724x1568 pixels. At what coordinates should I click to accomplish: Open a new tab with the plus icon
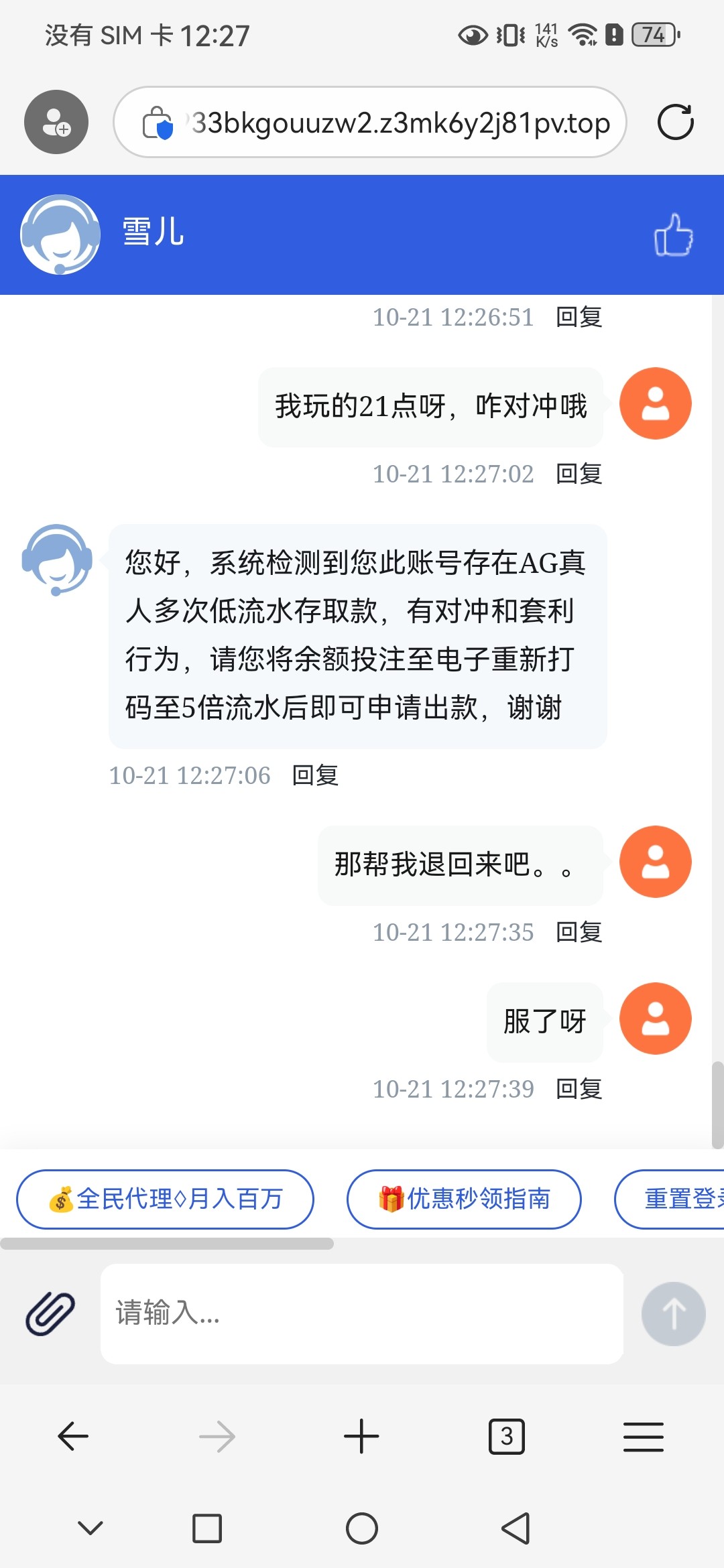coord(362,1436)
